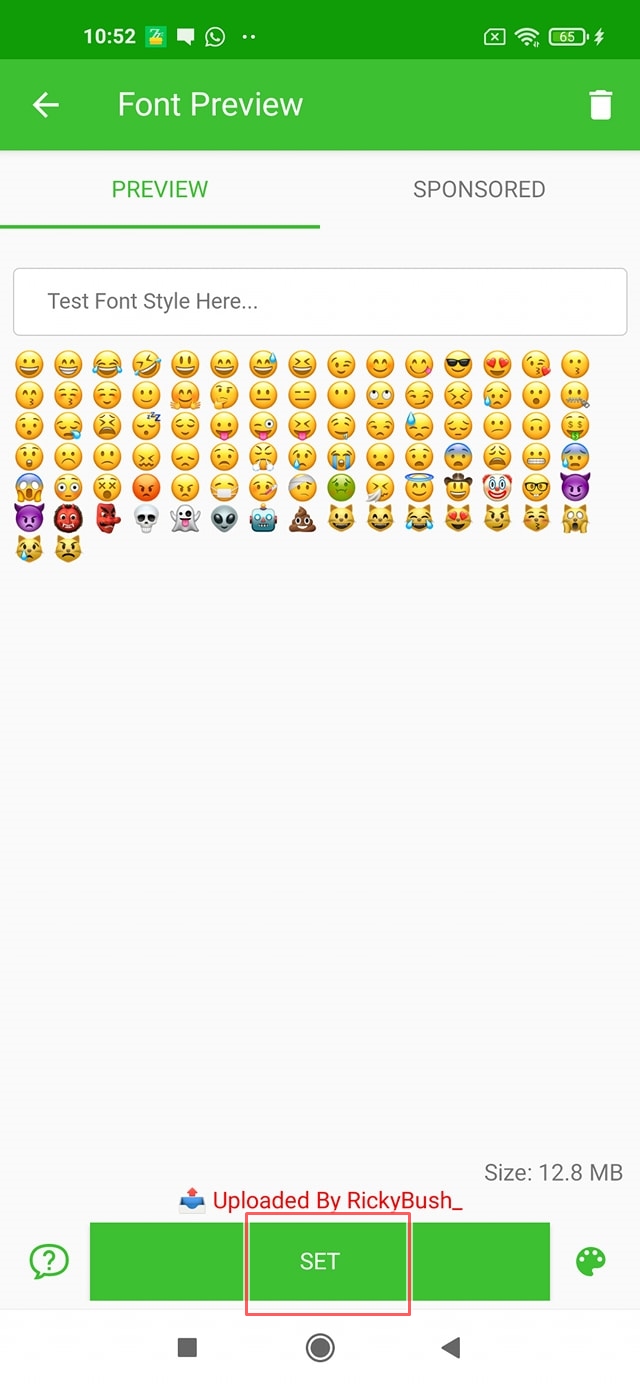Select the Preview tab

pos(160,190)
